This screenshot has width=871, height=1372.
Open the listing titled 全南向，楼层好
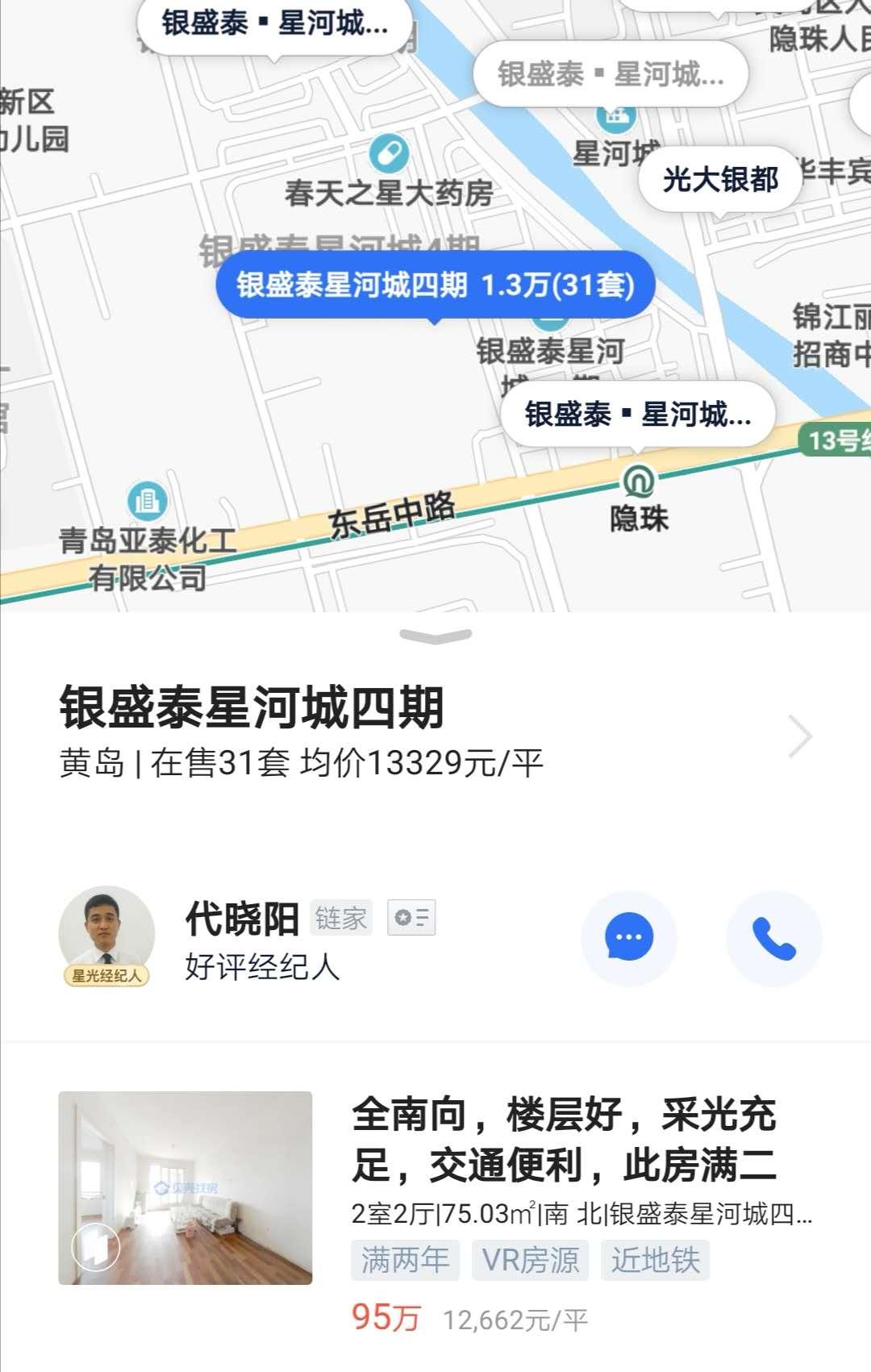click(x=565, y=1125)
